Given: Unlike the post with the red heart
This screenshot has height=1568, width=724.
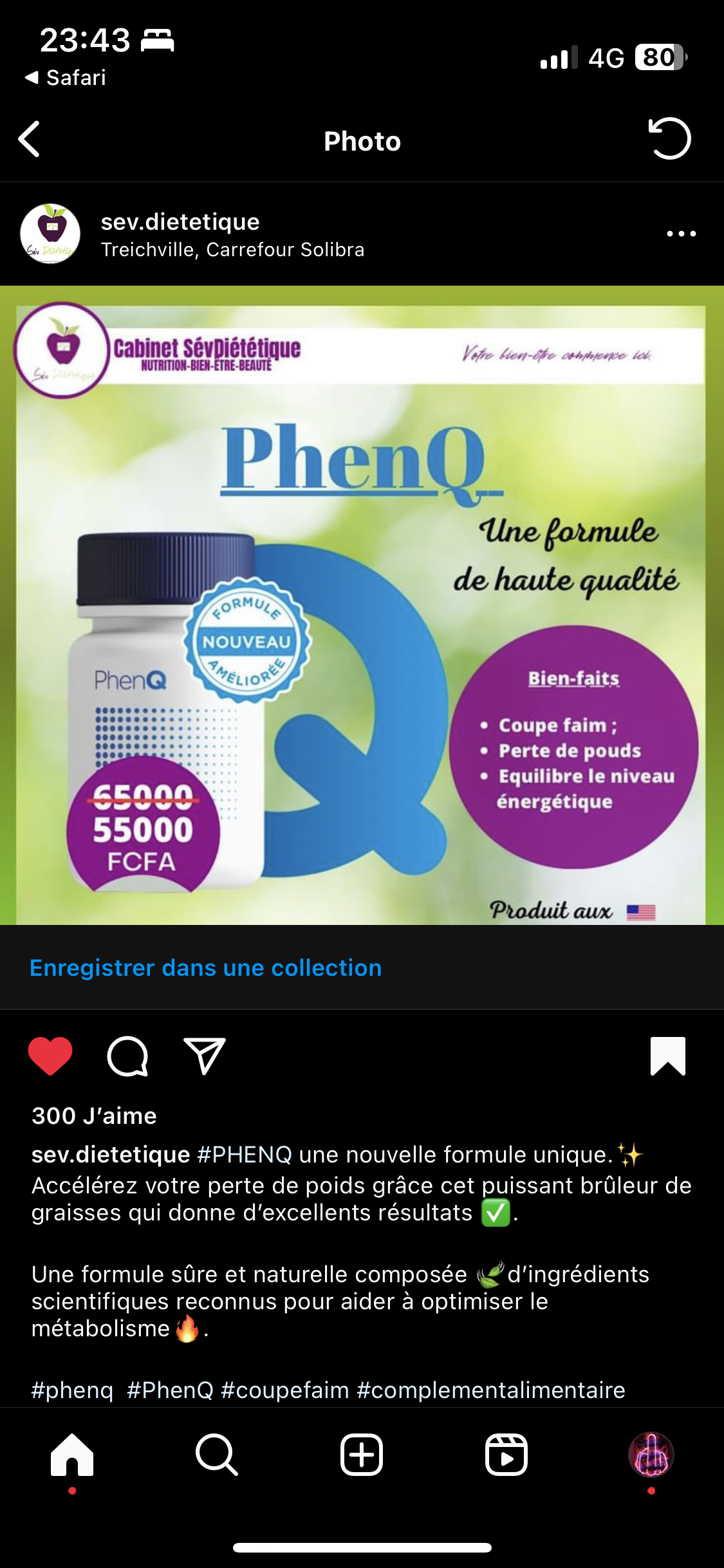Looking at the screenshot, I should [x=50, y=1056].
